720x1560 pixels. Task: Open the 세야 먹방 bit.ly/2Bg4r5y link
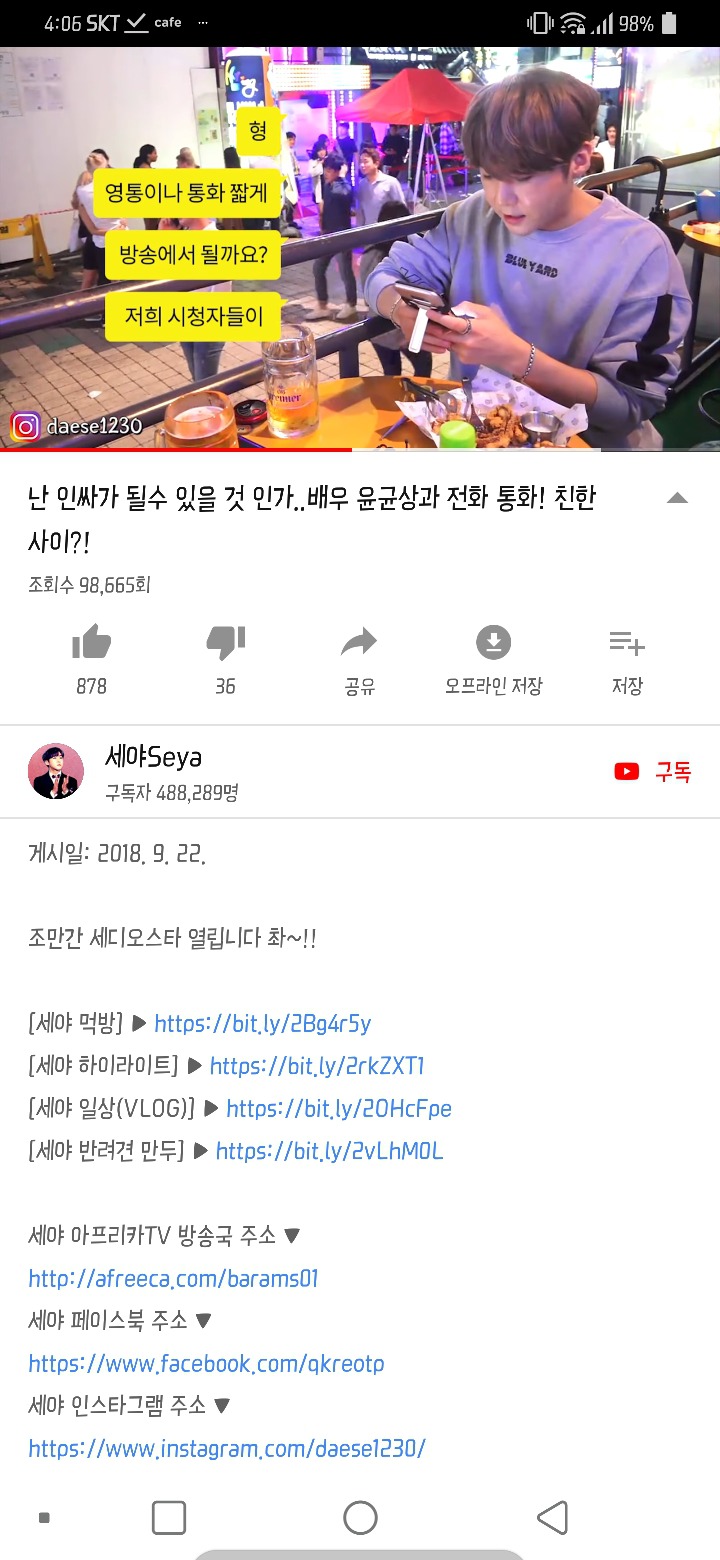[262, 1023]
